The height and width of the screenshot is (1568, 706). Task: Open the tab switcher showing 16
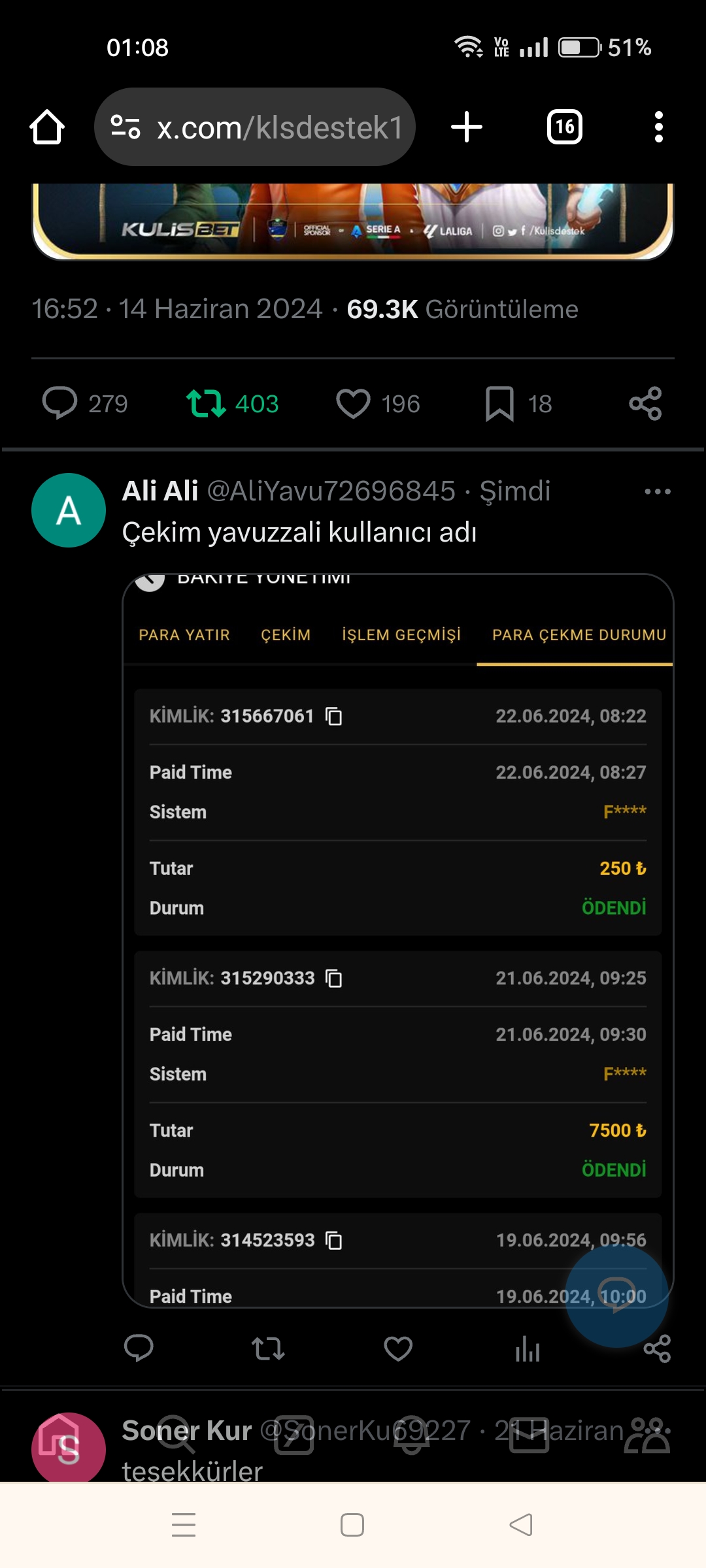pos(565,127)
